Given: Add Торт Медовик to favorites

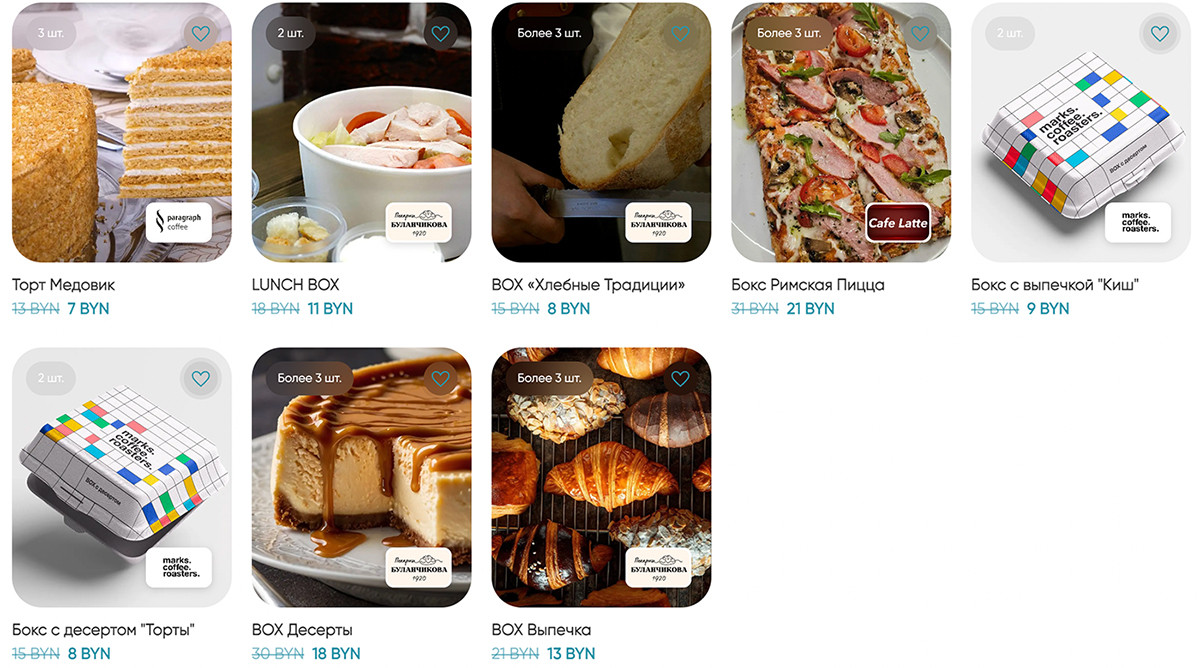Looking at the screenshot, I should [201, 33].
